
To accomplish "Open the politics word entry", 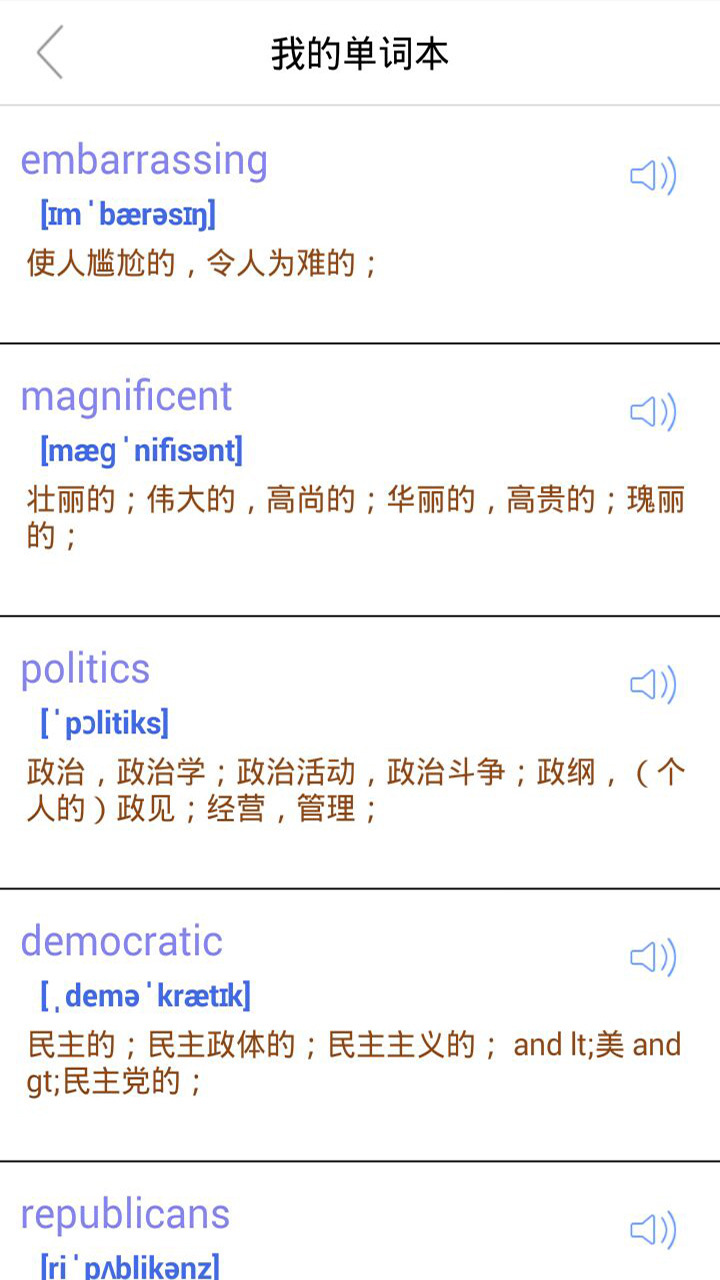I will tap(360, 752).
